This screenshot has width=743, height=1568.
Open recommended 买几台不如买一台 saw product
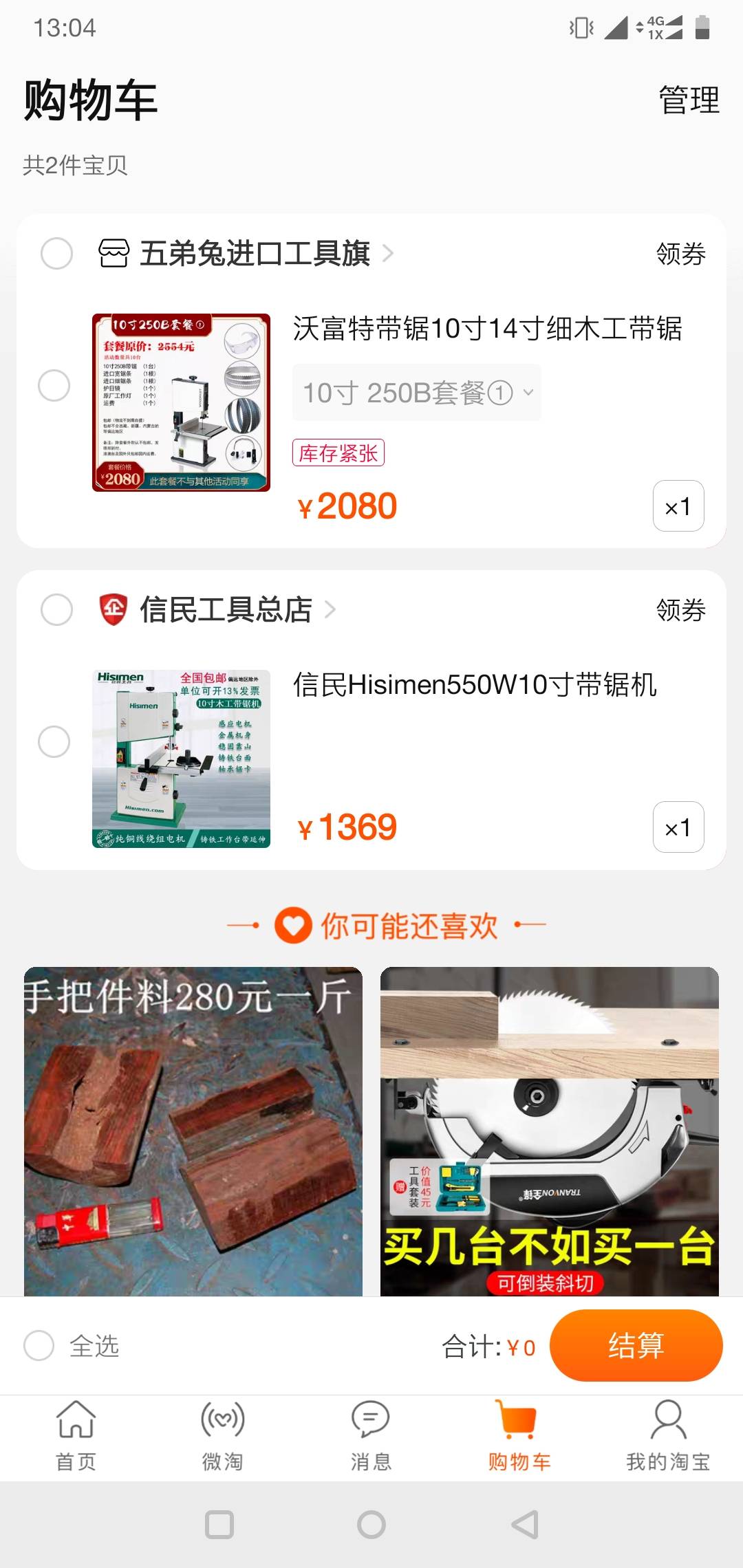(x=549, y=1131)
